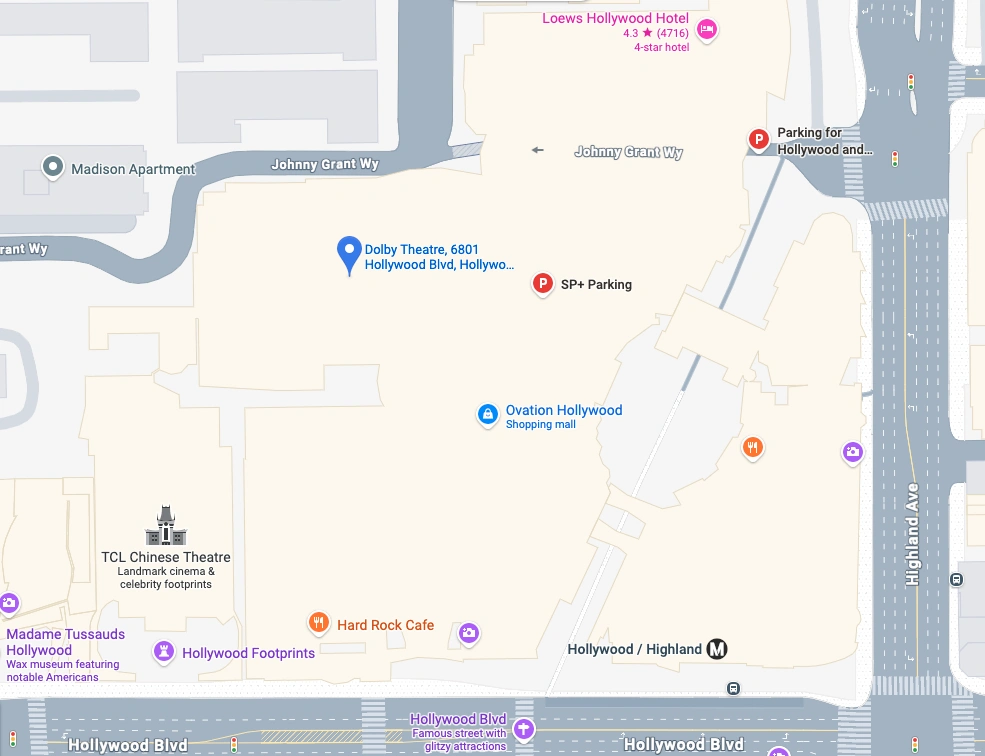Image resolution: width=985 pixels, height=756 pixels.
Task: Open the Hollywood Blvd famous street marker
Action: pyautogui.click(x=525, y=728)
